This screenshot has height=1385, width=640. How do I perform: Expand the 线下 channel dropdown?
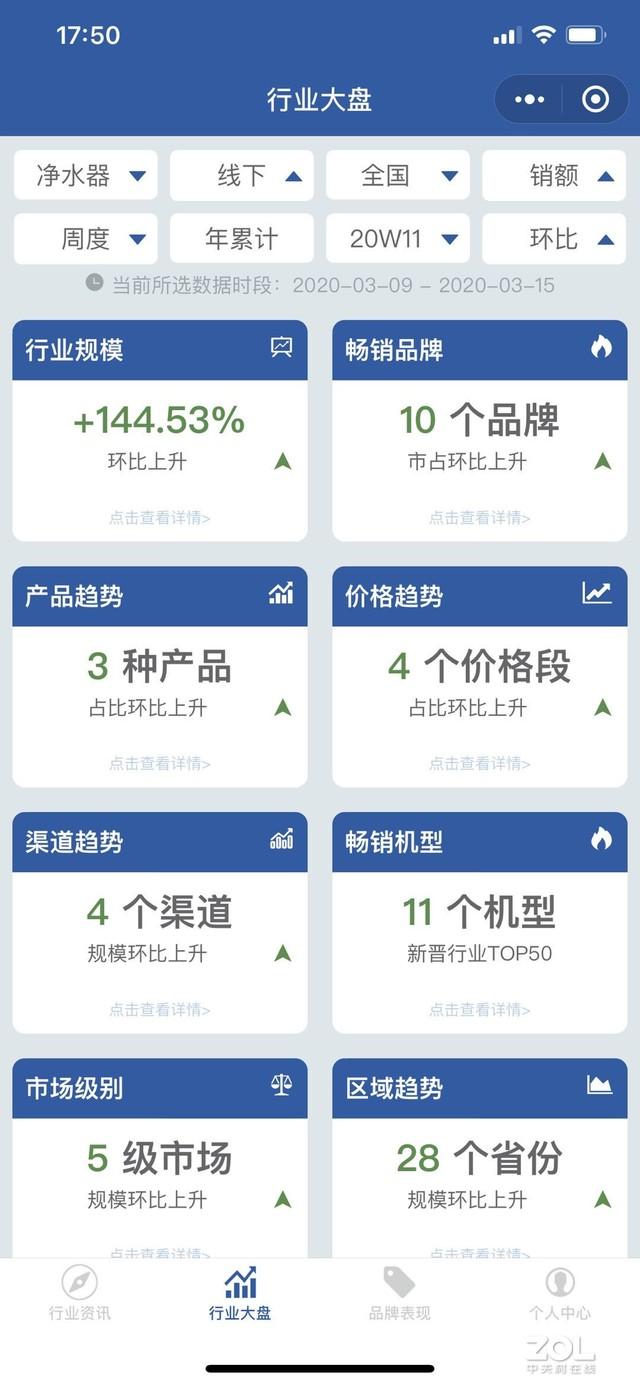[x=241, y=176]
